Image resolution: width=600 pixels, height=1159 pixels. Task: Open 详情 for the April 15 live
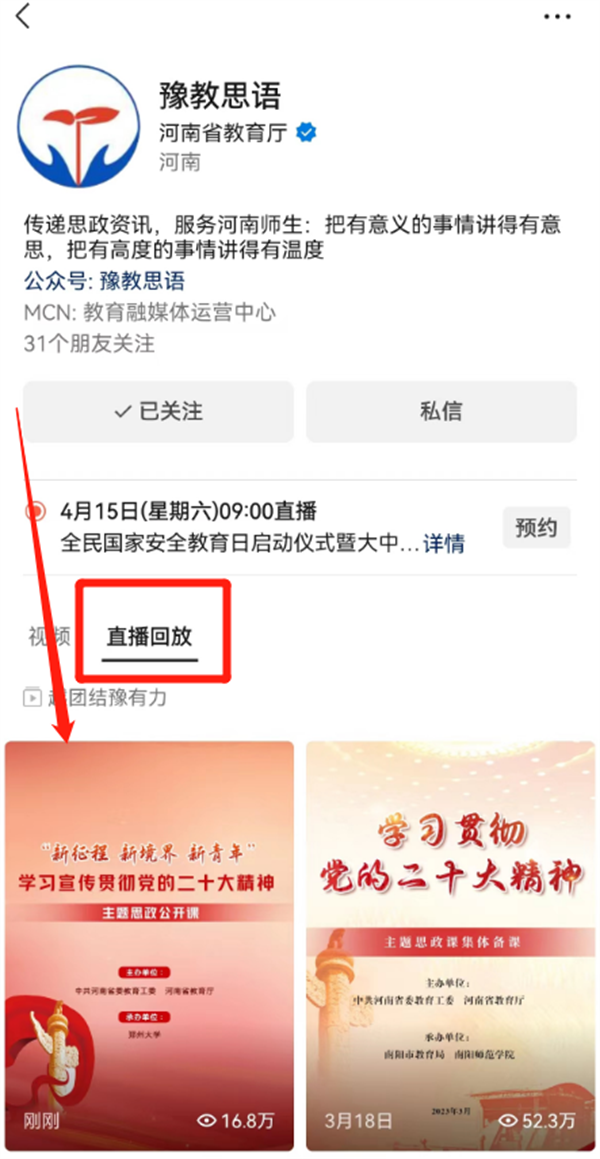[x=444, y=545]
